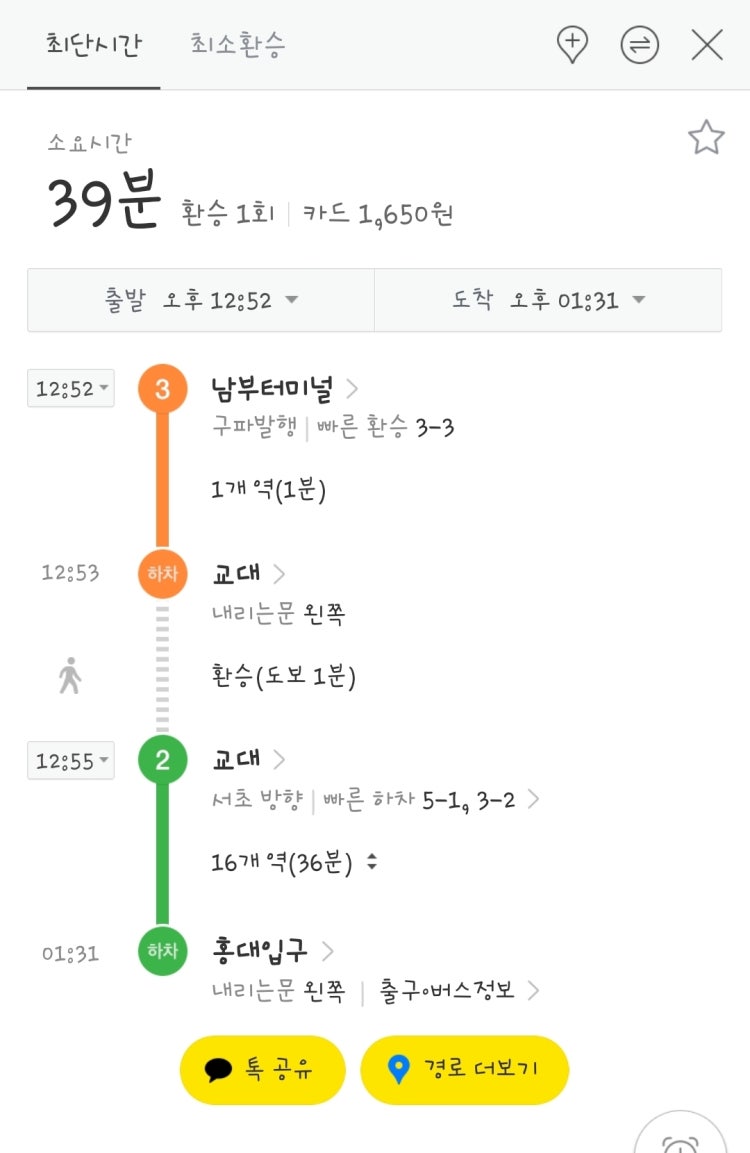Open 교대 station details on line 2
Screen dimensions: 750x1153
[x=249, y=759]
